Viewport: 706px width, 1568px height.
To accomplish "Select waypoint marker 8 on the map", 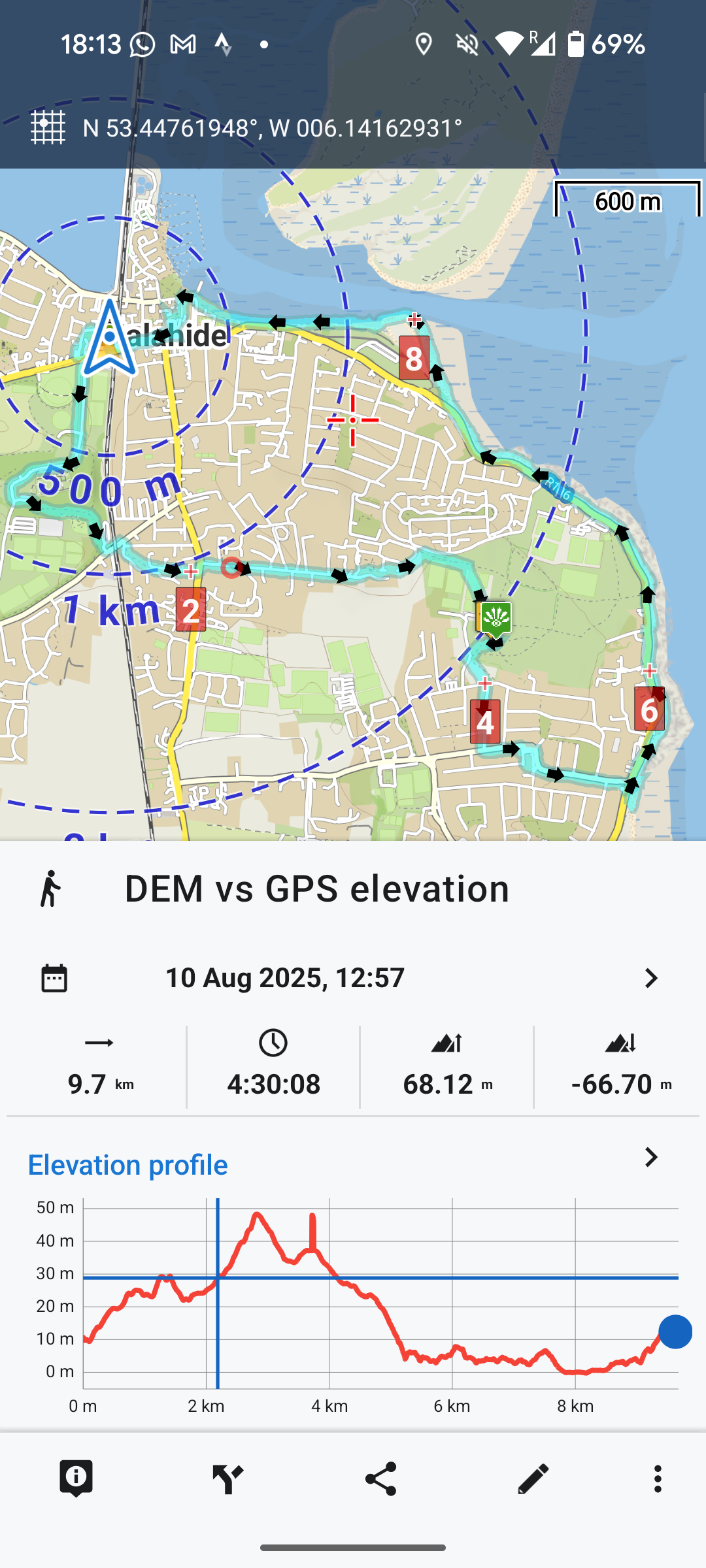I will pyautogui.click(x=414, y=358).
